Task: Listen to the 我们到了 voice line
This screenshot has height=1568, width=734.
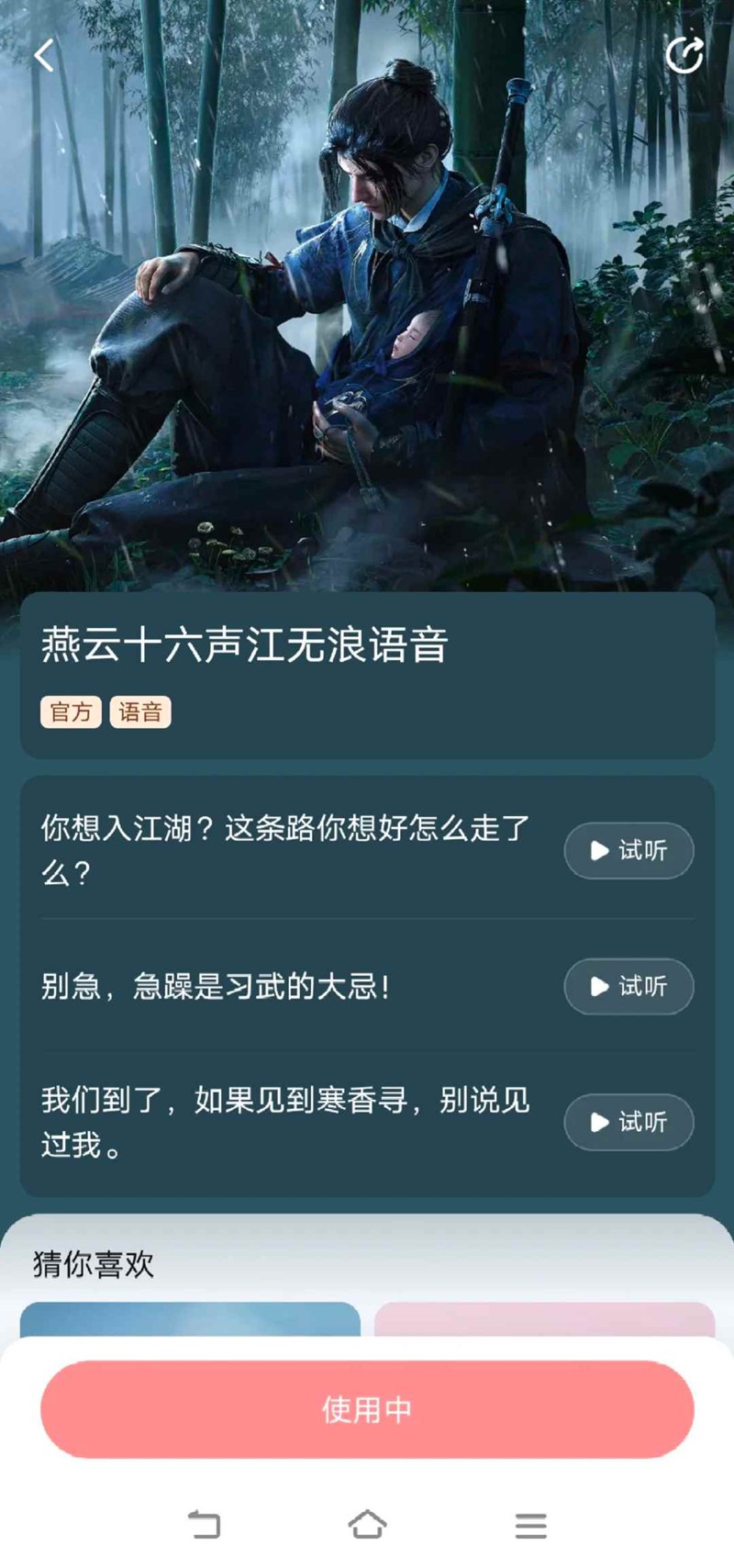Action: tap(628, 1122)
